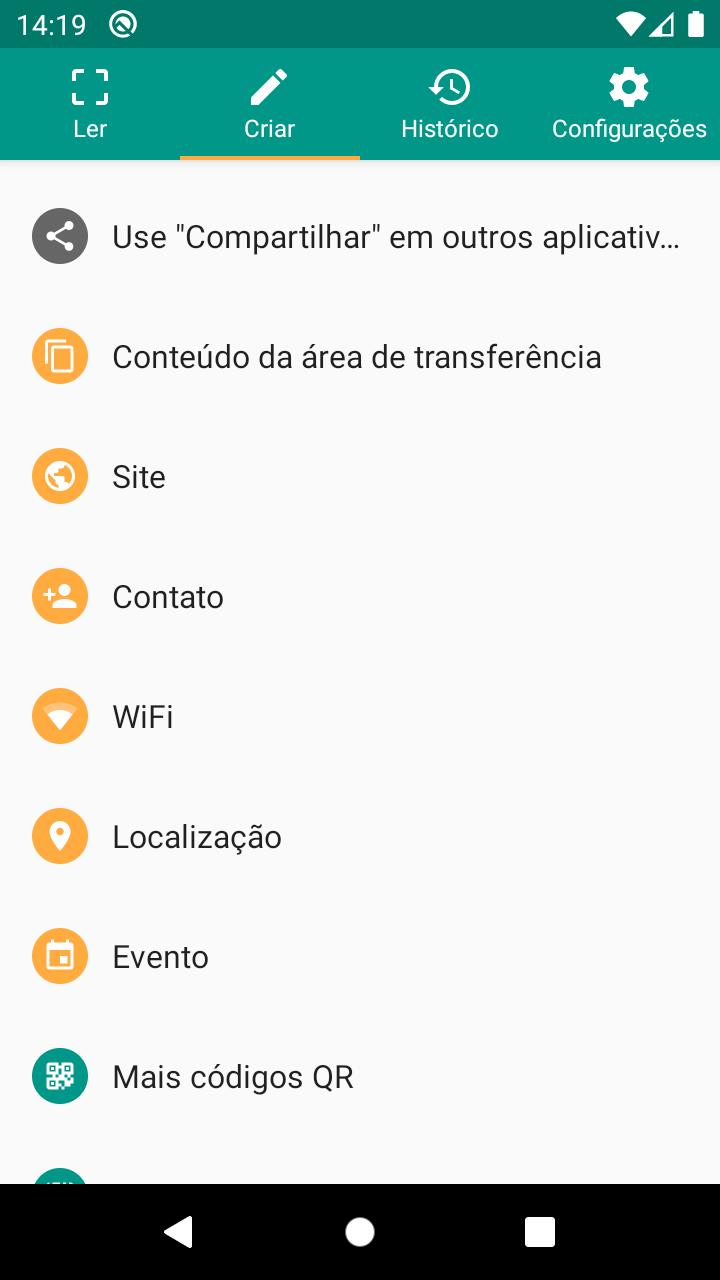Open the Histórico tab
The width and height of the screenshot is (720, 1280).
point(450,104)
